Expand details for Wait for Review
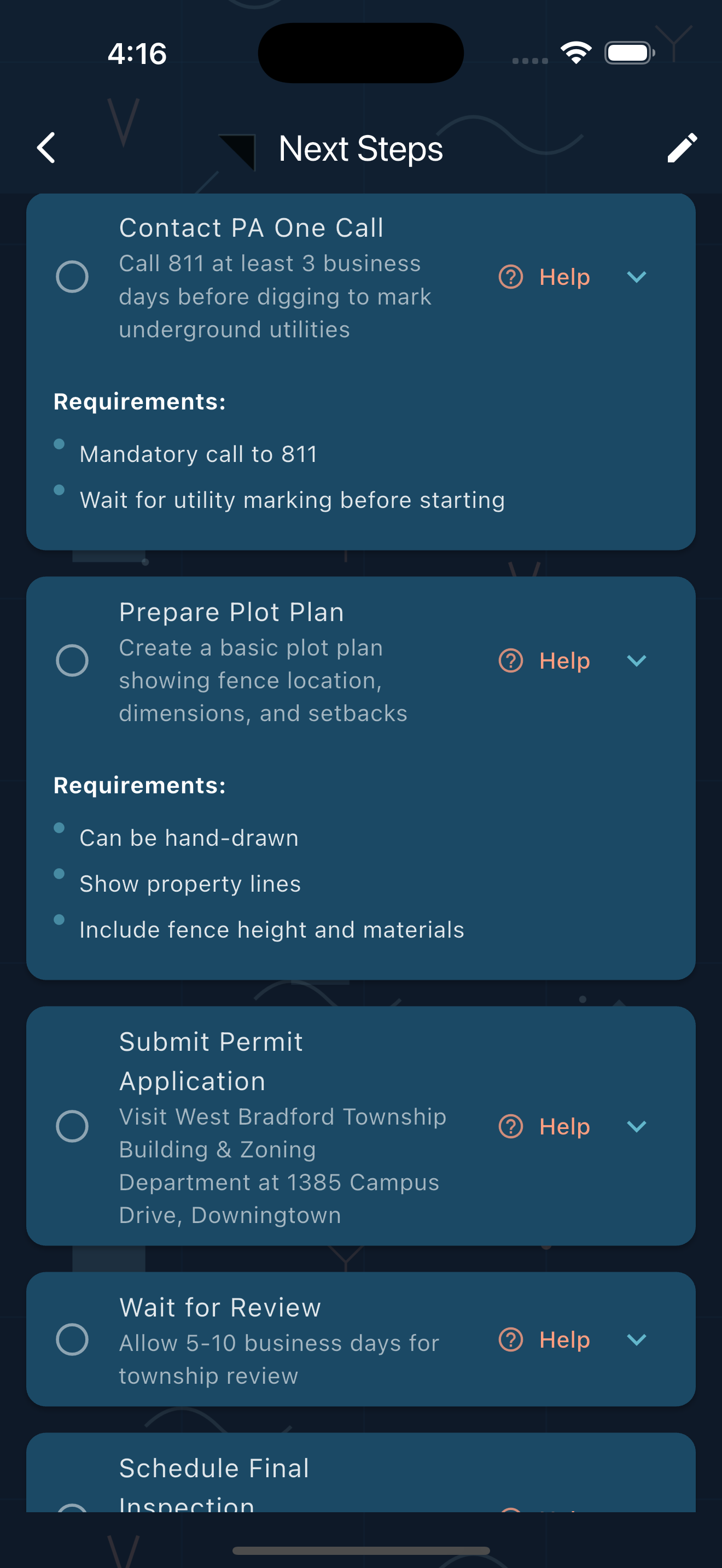This screenshot has height=1568, width=722. point(637,1339)
